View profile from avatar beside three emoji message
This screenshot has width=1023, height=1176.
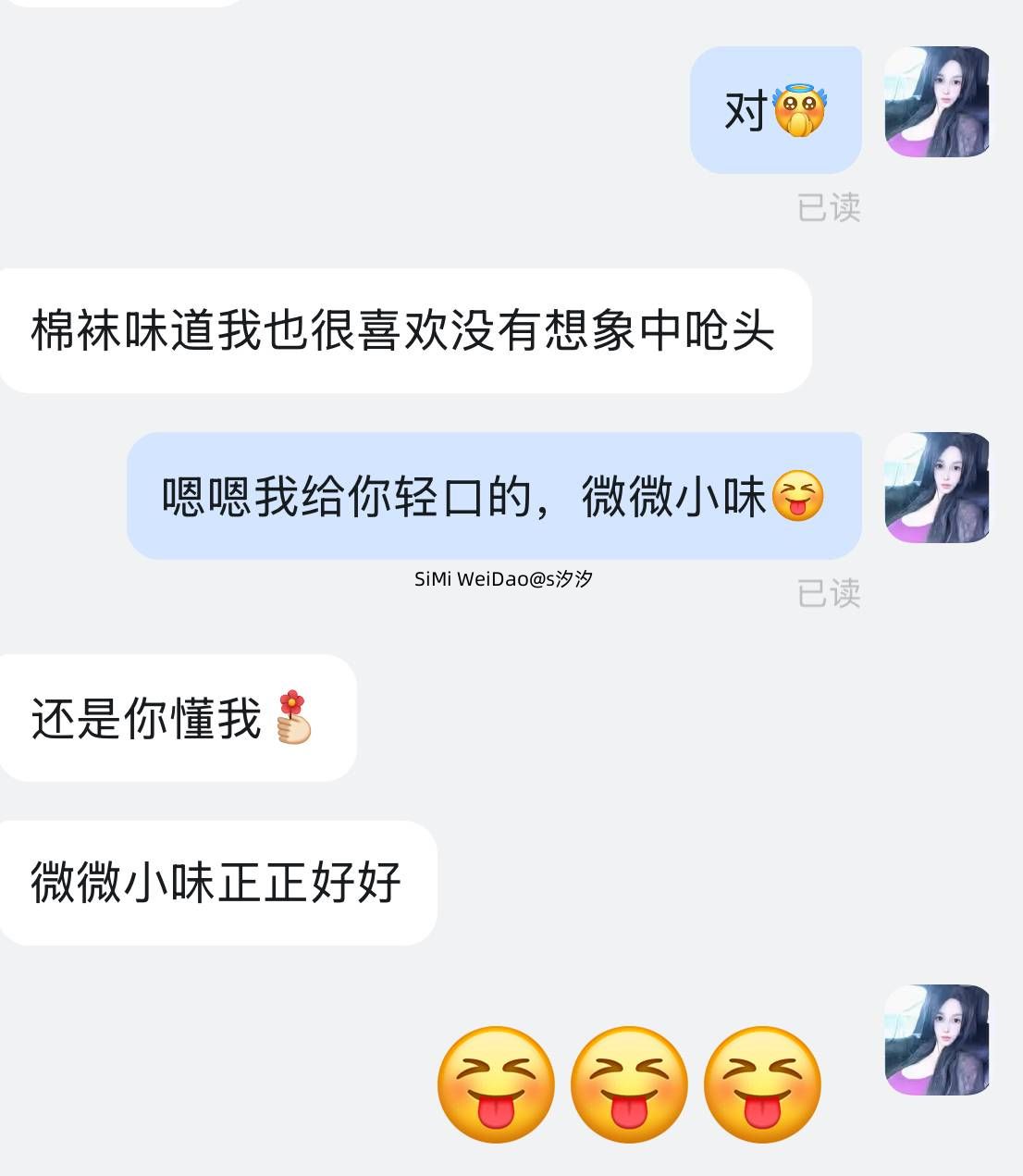pos(936,1040)
